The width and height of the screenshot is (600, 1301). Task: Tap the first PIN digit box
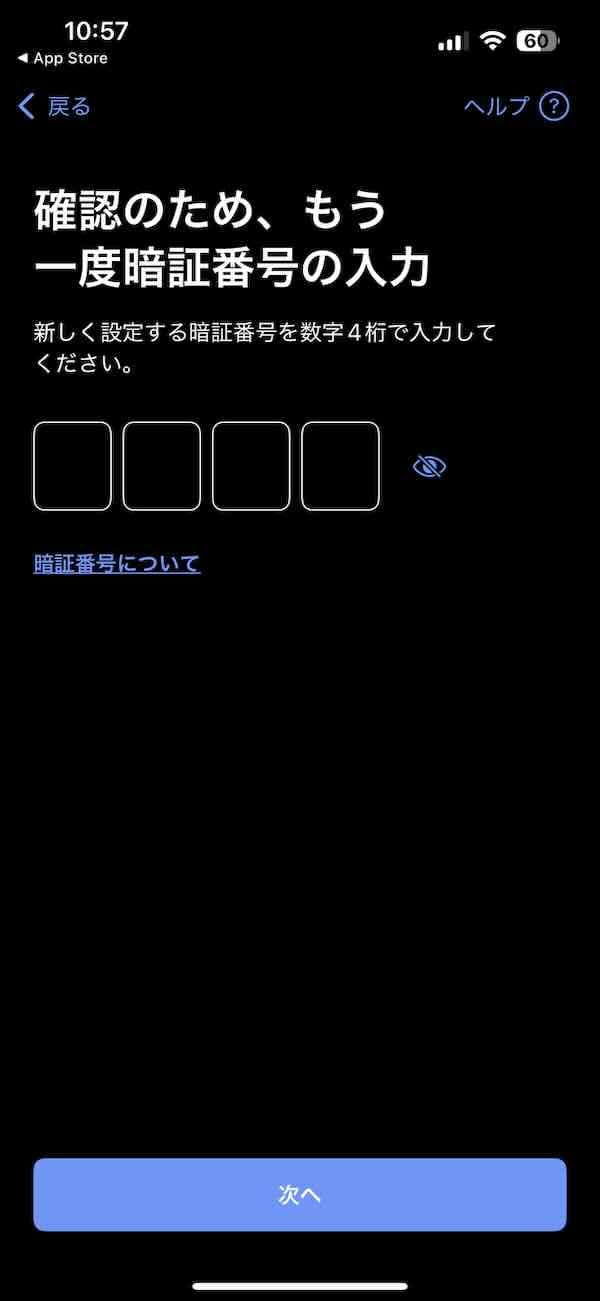click(x=73, y=466)
